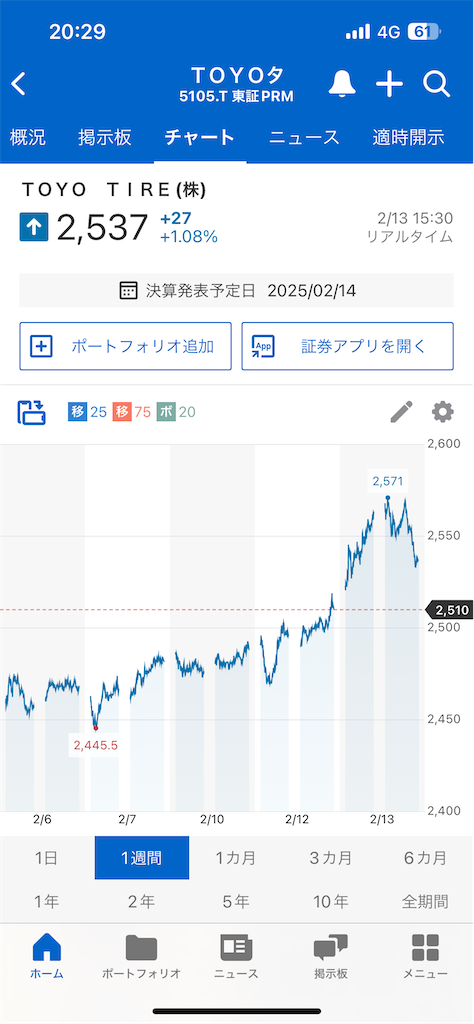Switch to the 概況 tab
Image resolution: width=474 pixels, height=1024 pixels.
[28, 137]
